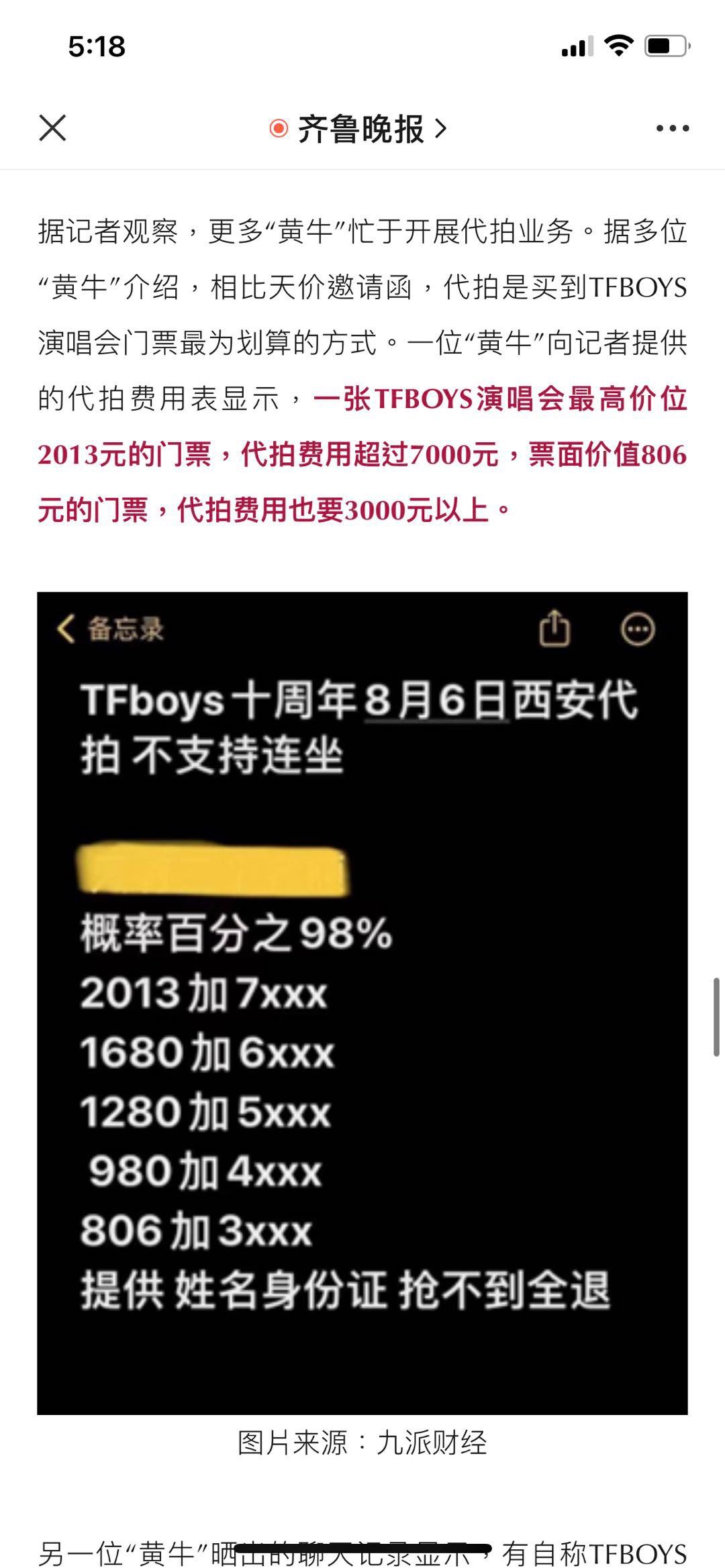The image size is (725, 1568).
Task: Open the embedded memo screenshot image
Action: 362,1002
